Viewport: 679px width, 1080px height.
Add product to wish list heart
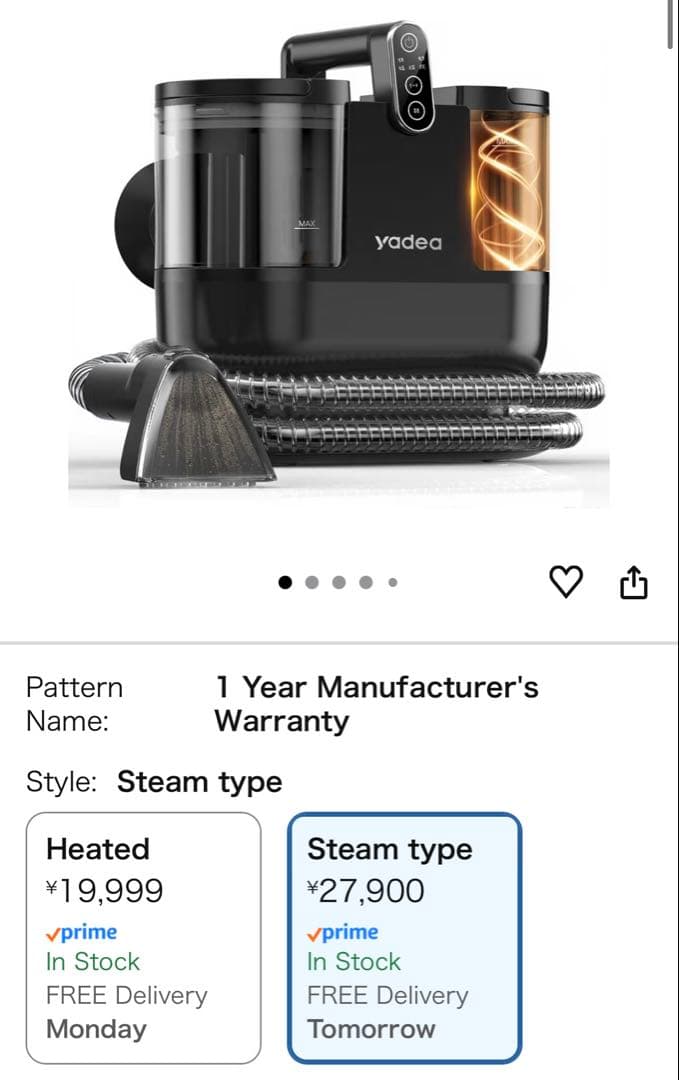(x=566, y=581)
